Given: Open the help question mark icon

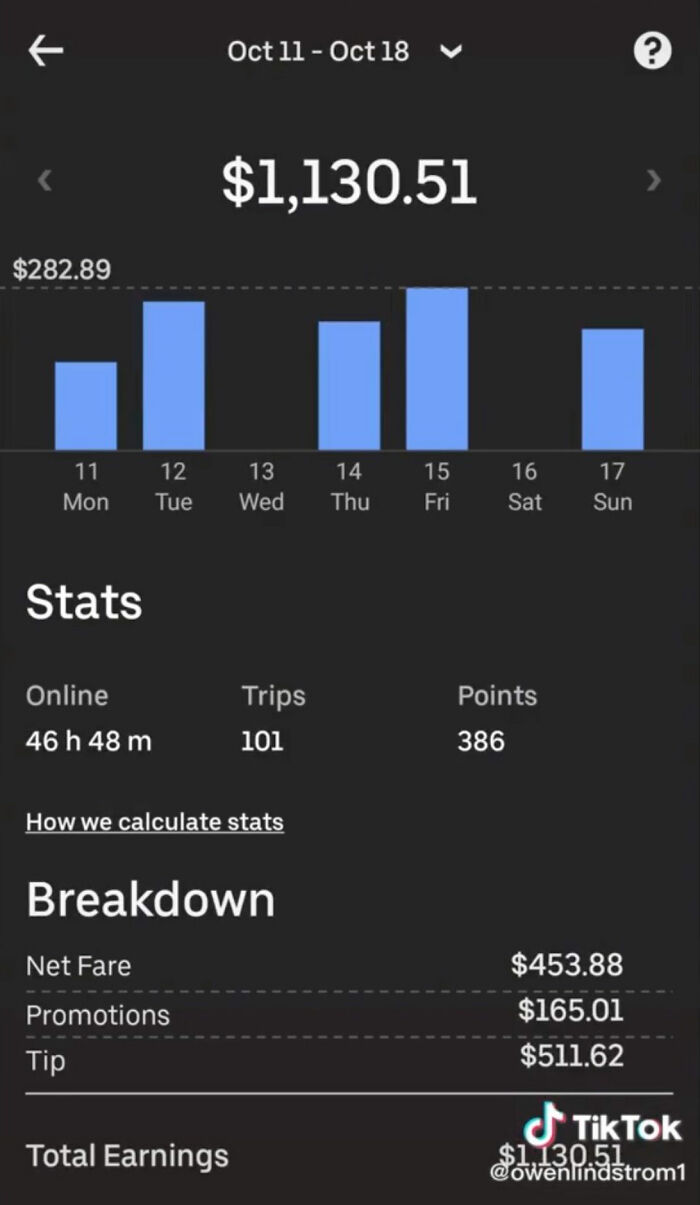Looking at the screenshot, I should [652, 51].
